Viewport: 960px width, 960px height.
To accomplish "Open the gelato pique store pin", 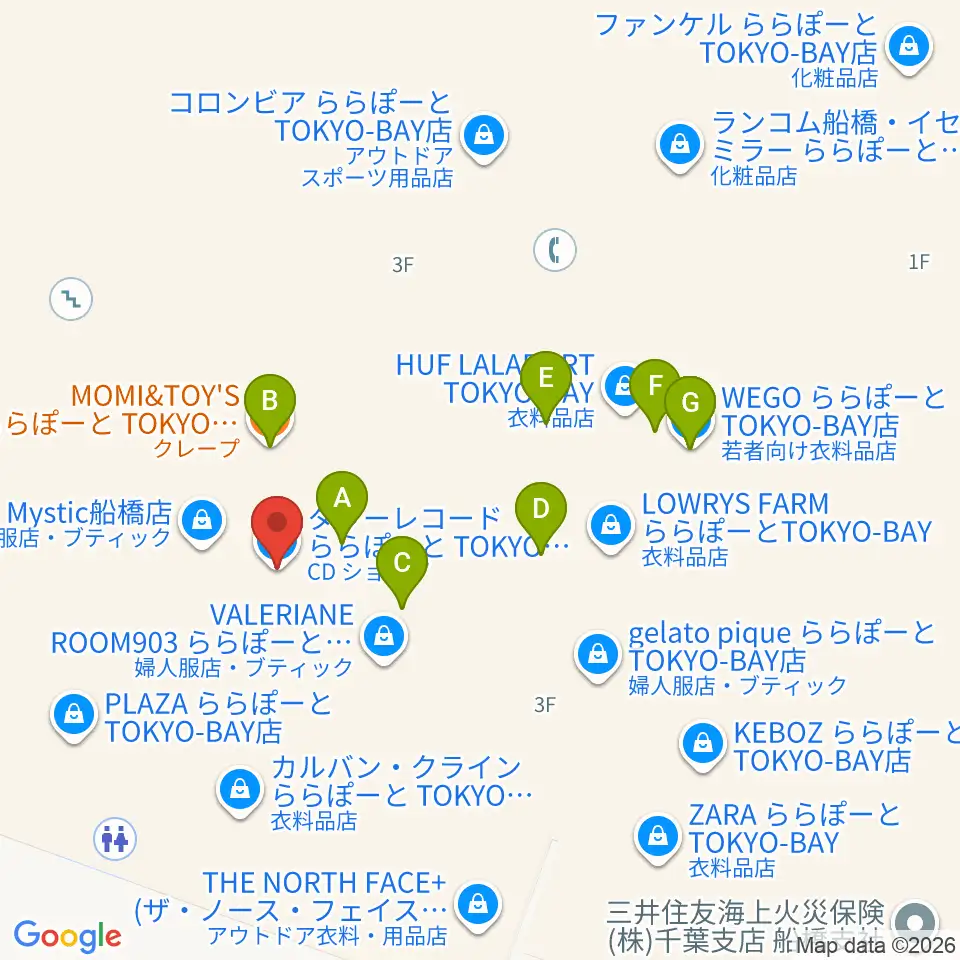I will (x=598, y=655).
